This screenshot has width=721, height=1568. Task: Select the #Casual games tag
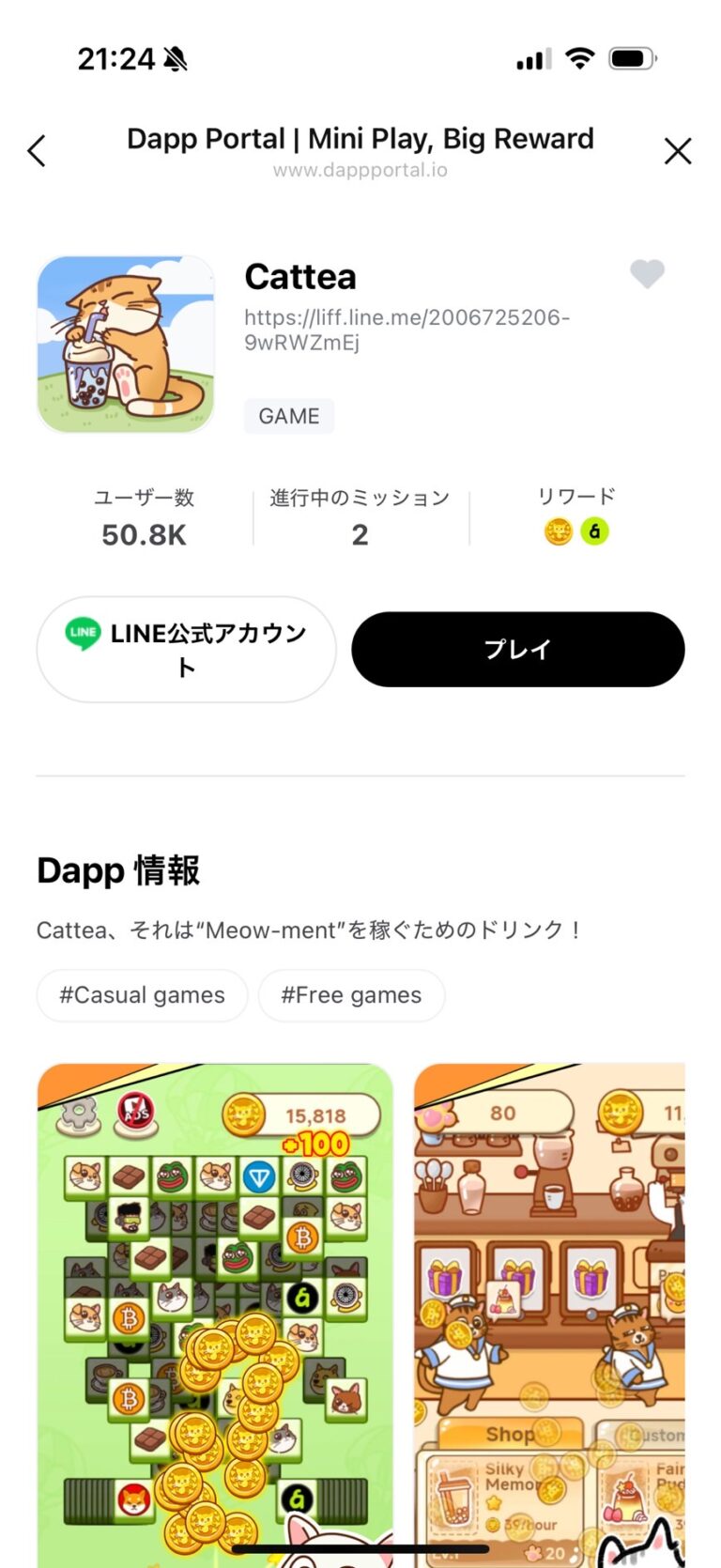(x=141, y=995)
